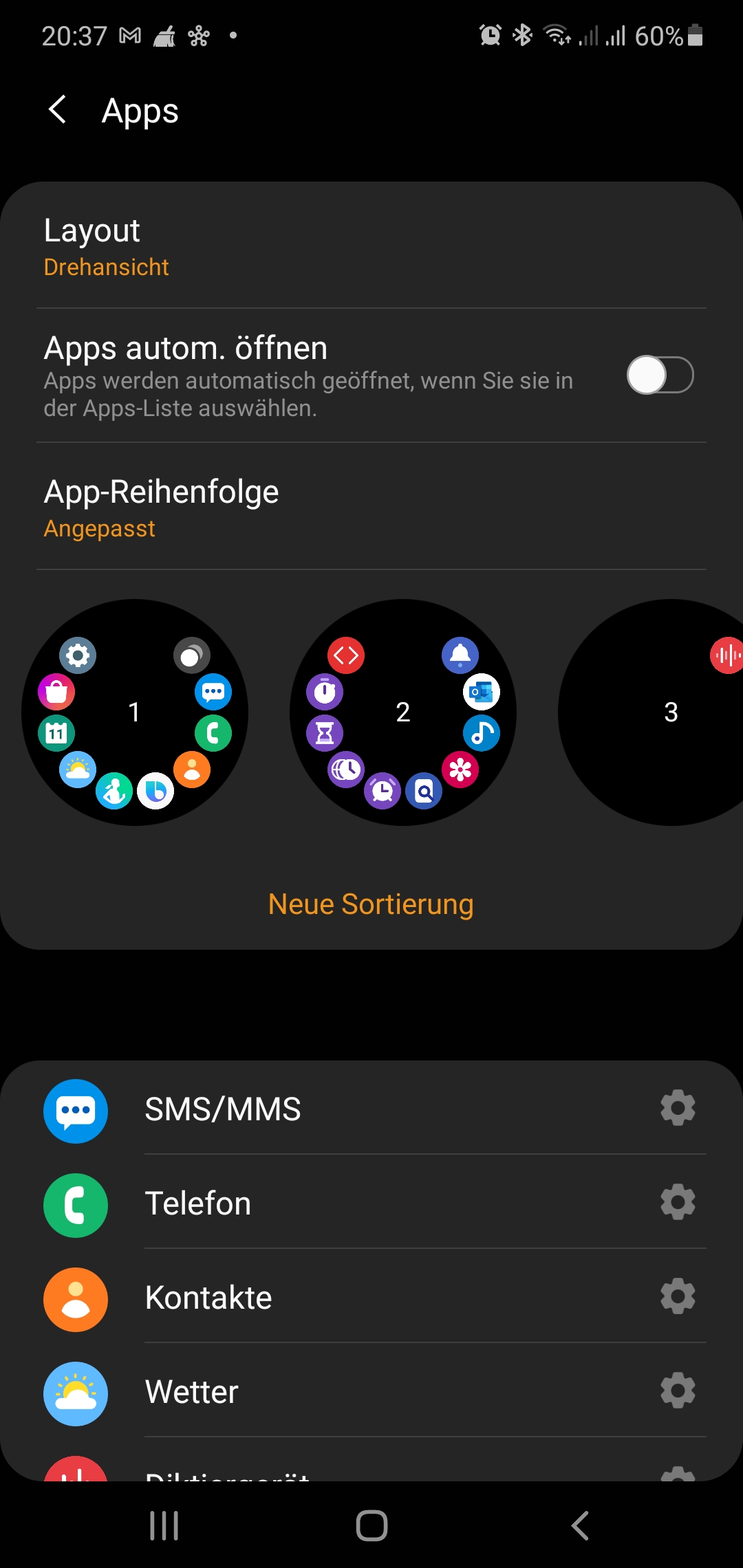Viewport: 743px width, 1568px height.
Task: Open the Telefon app row
Action: point(344,1204)
